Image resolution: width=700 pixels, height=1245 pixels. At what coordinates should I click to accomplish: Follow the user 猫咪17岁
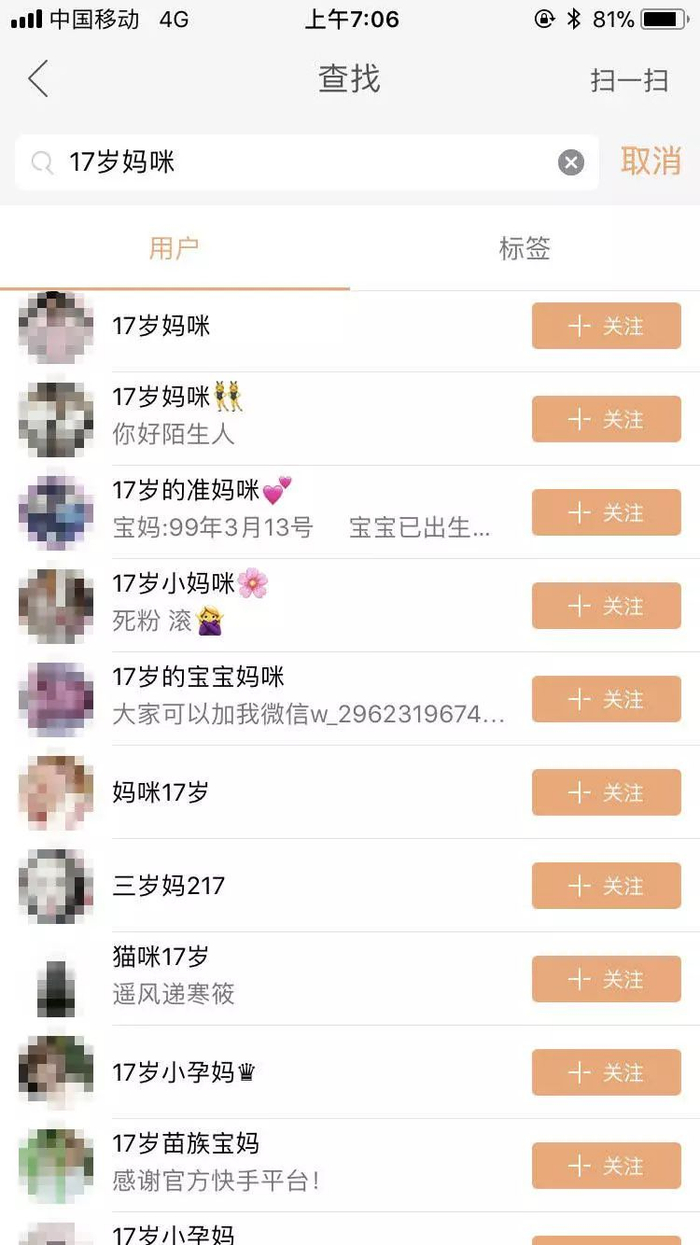coord(606,978)
